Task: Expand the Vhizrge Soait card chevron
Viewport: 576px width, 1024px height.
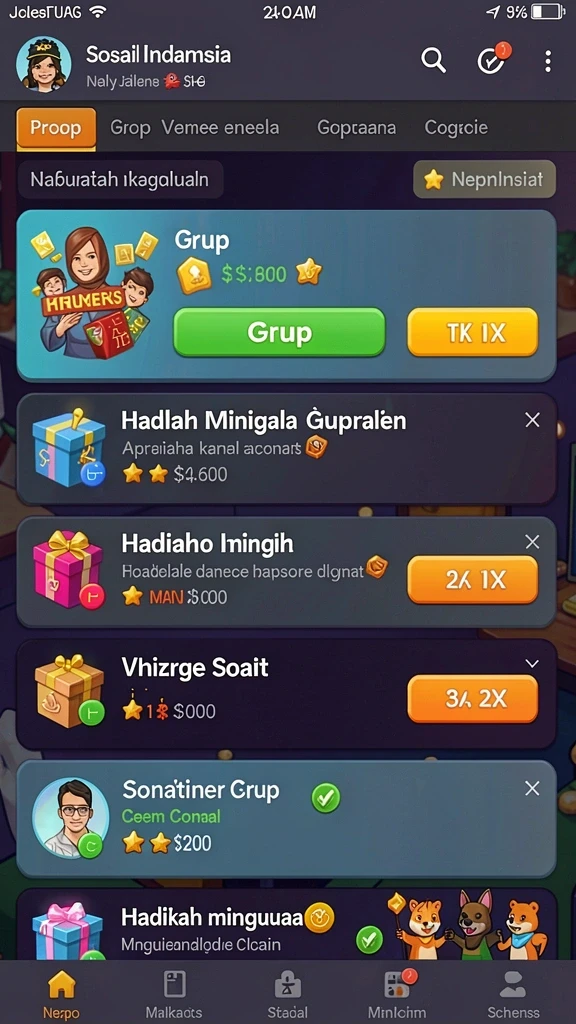Action: 532,664
